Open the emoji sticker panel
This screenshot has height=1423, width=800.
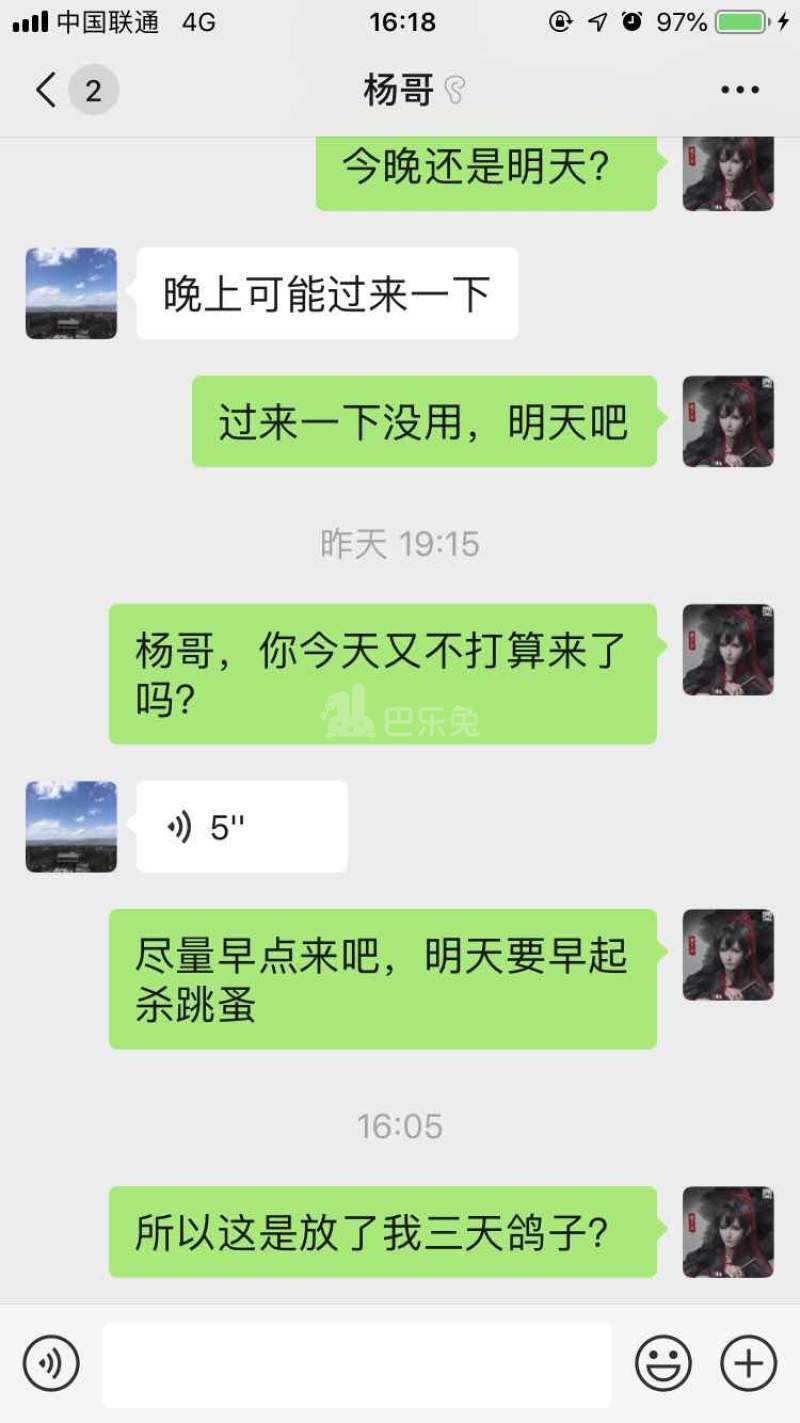(663, 1363)
